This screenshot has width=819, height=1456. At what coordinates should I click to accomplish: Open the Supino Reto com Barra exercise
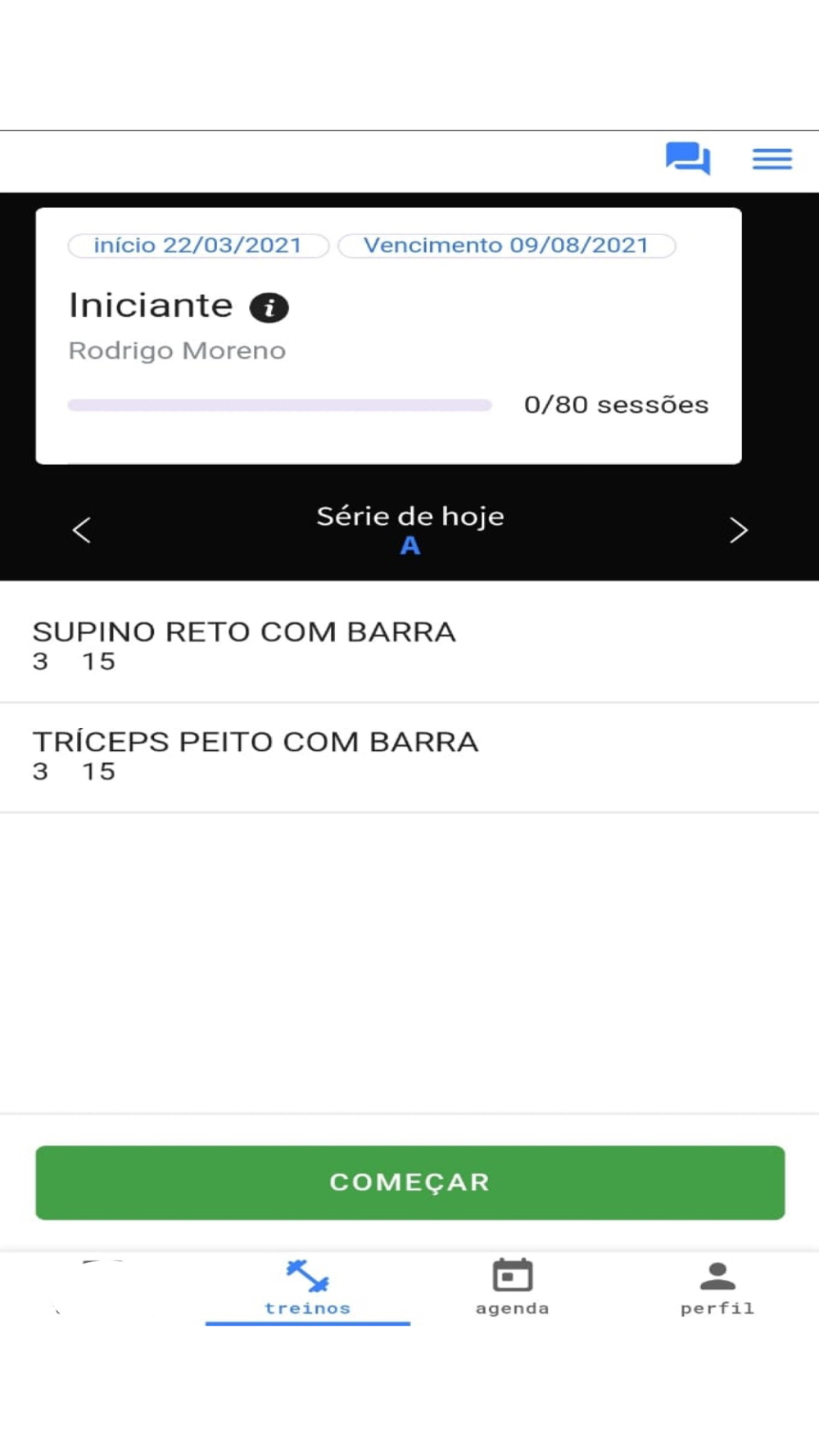[244, 645]
